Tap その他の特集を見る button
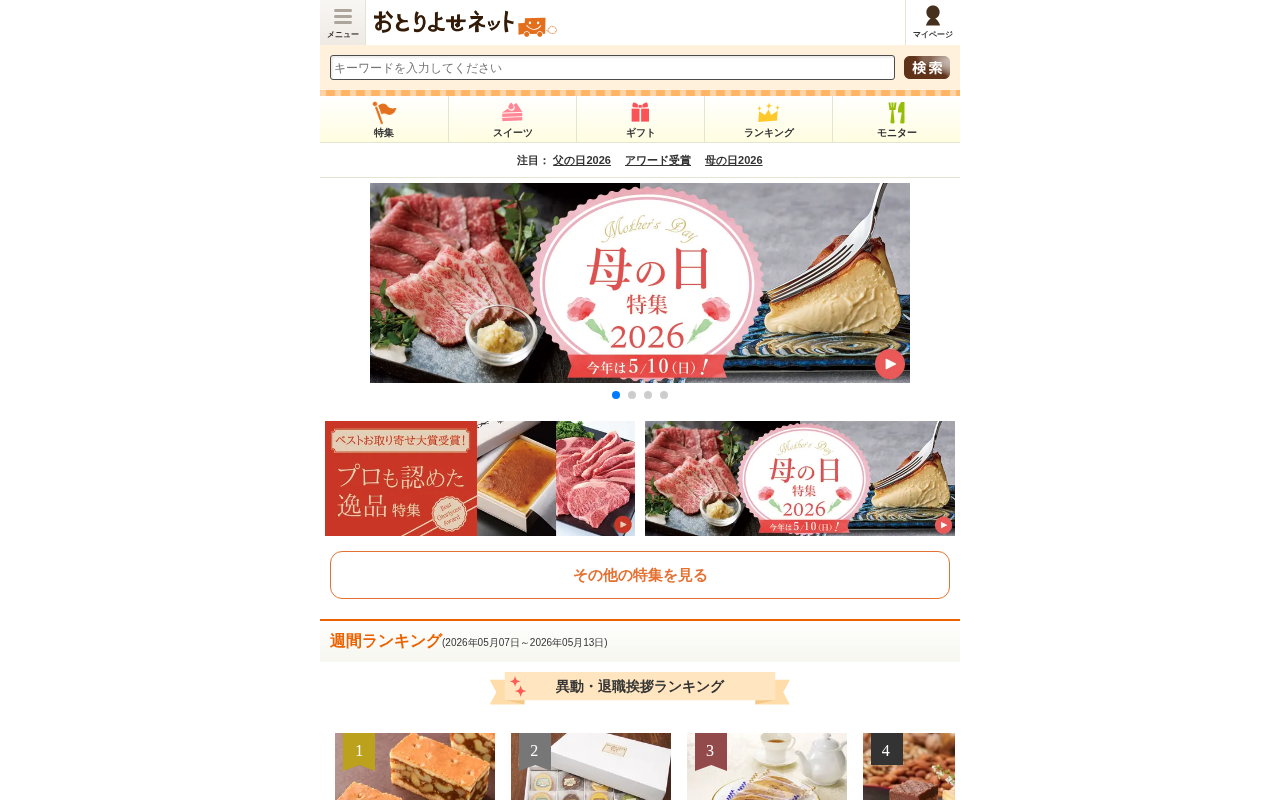This screenshot has height=800, width=1280. click(x=640, y=575)
